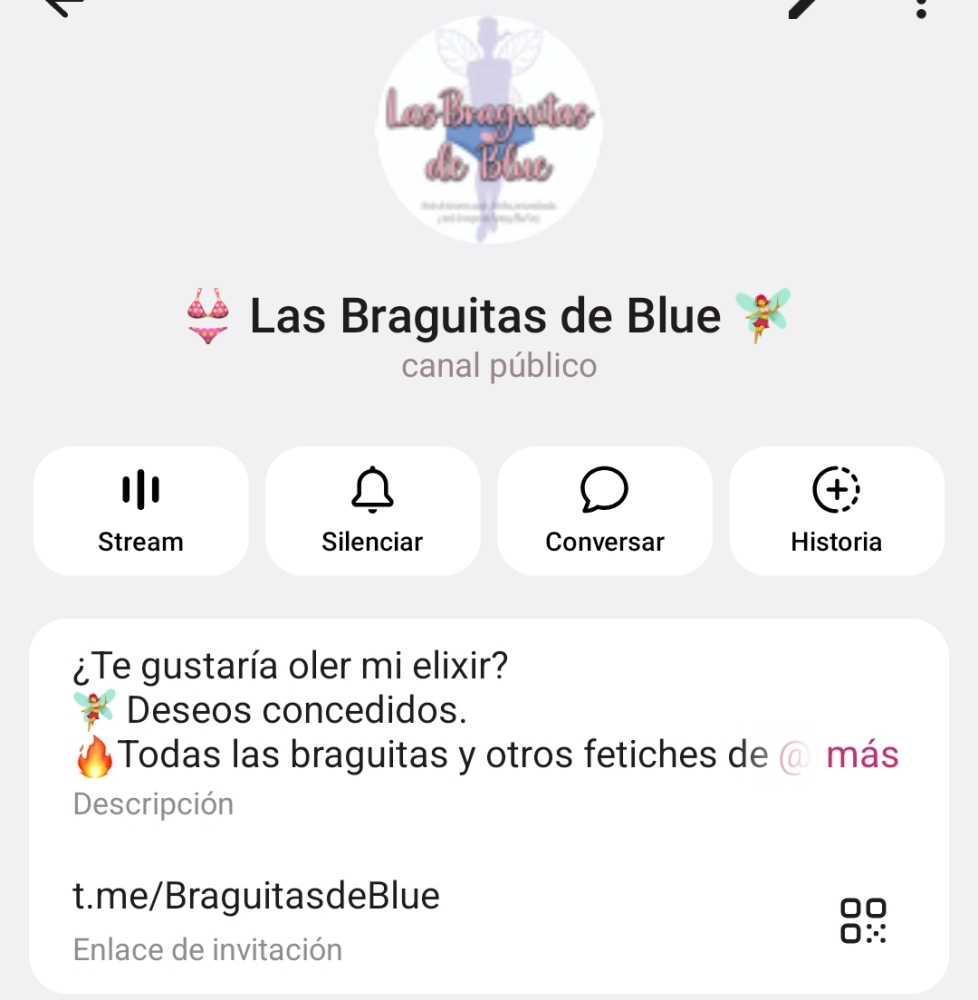View the channel profile picture
Viewport: 978px width, 1000px height.
[x=489, y=129]
